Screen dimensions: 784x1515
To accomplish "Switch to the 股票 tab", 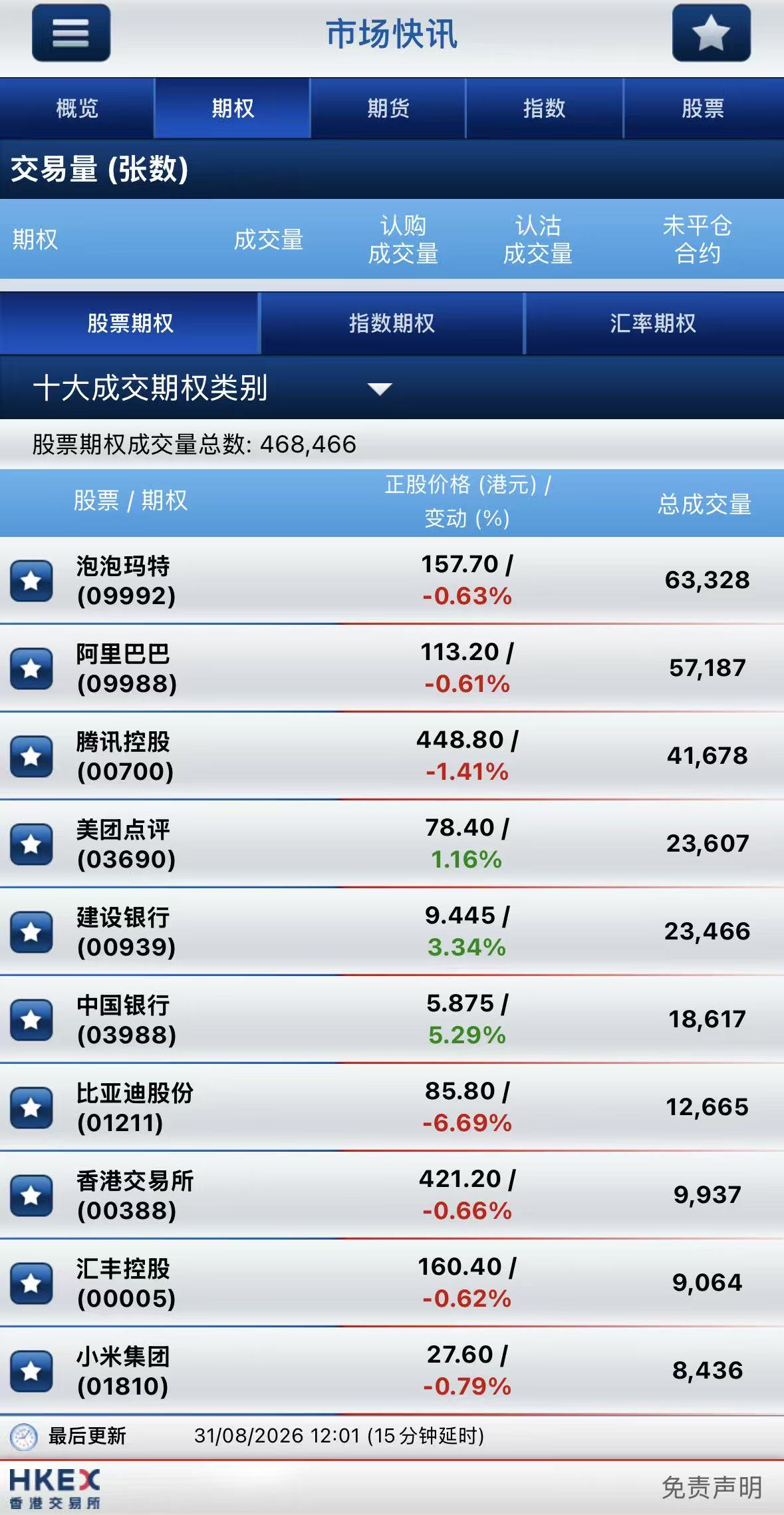I will pyautogui.click(x=704, y=108).
